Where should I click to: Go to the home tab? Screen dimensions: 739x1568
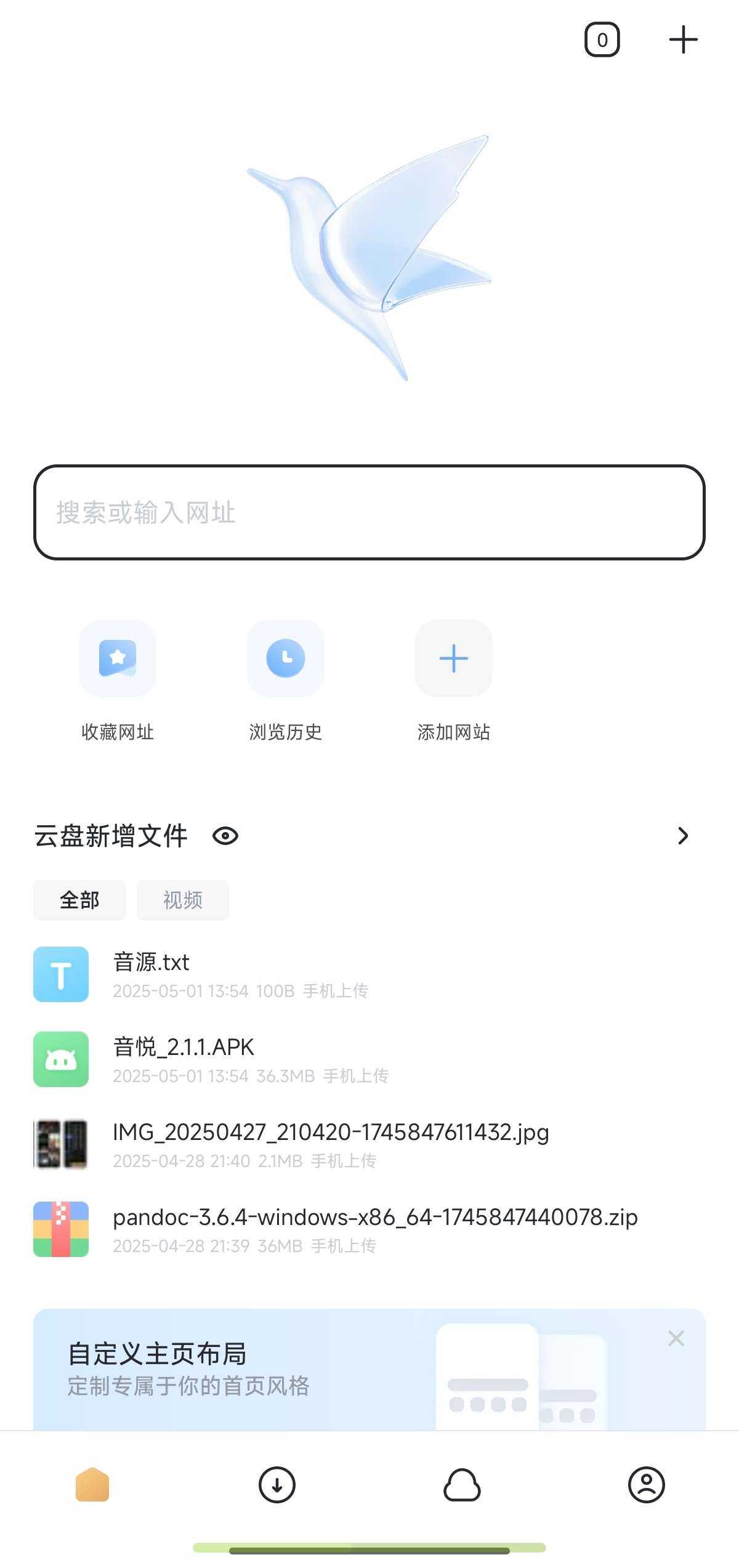[92, 1485]
